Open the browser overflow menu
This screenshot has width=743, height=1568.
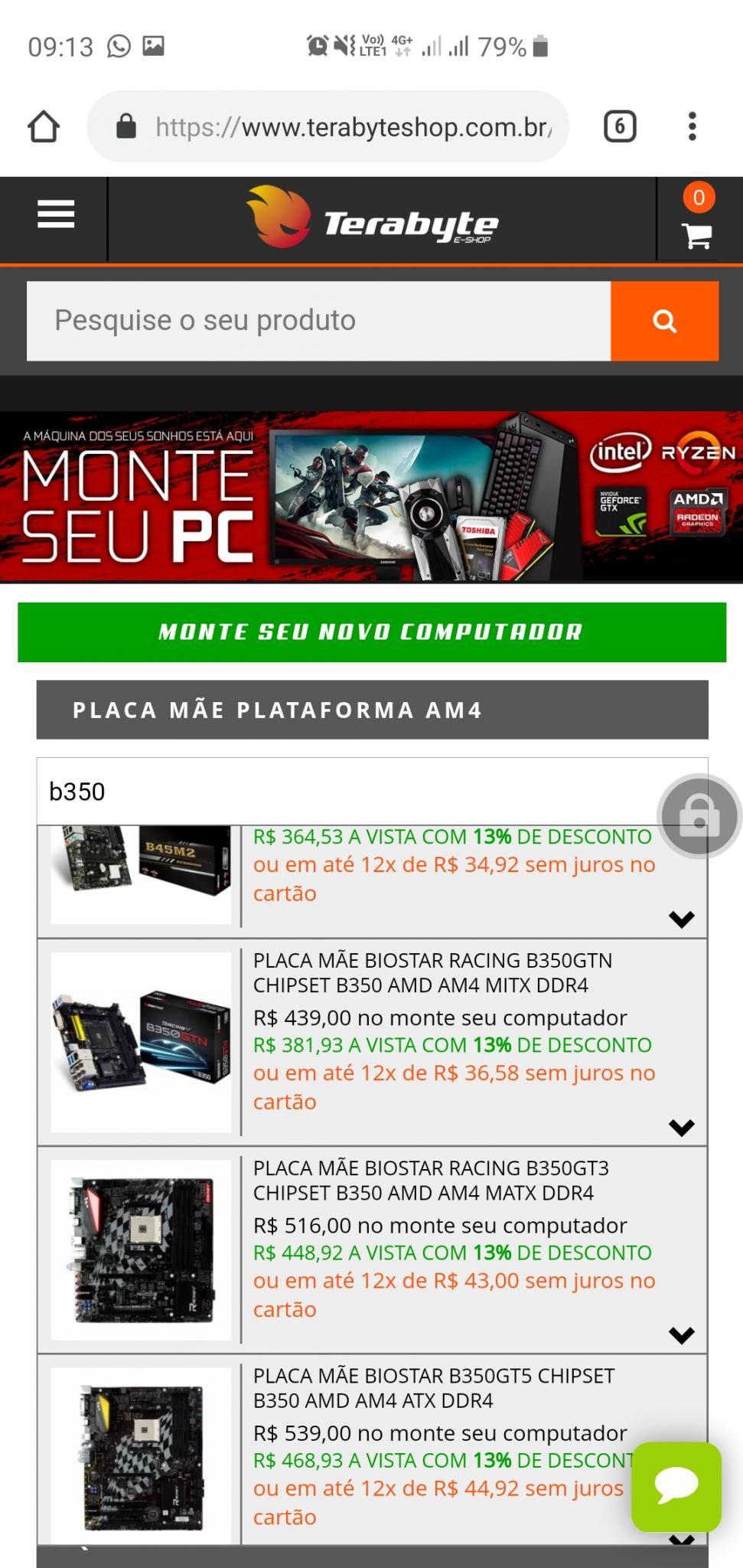tap(692, 126)
